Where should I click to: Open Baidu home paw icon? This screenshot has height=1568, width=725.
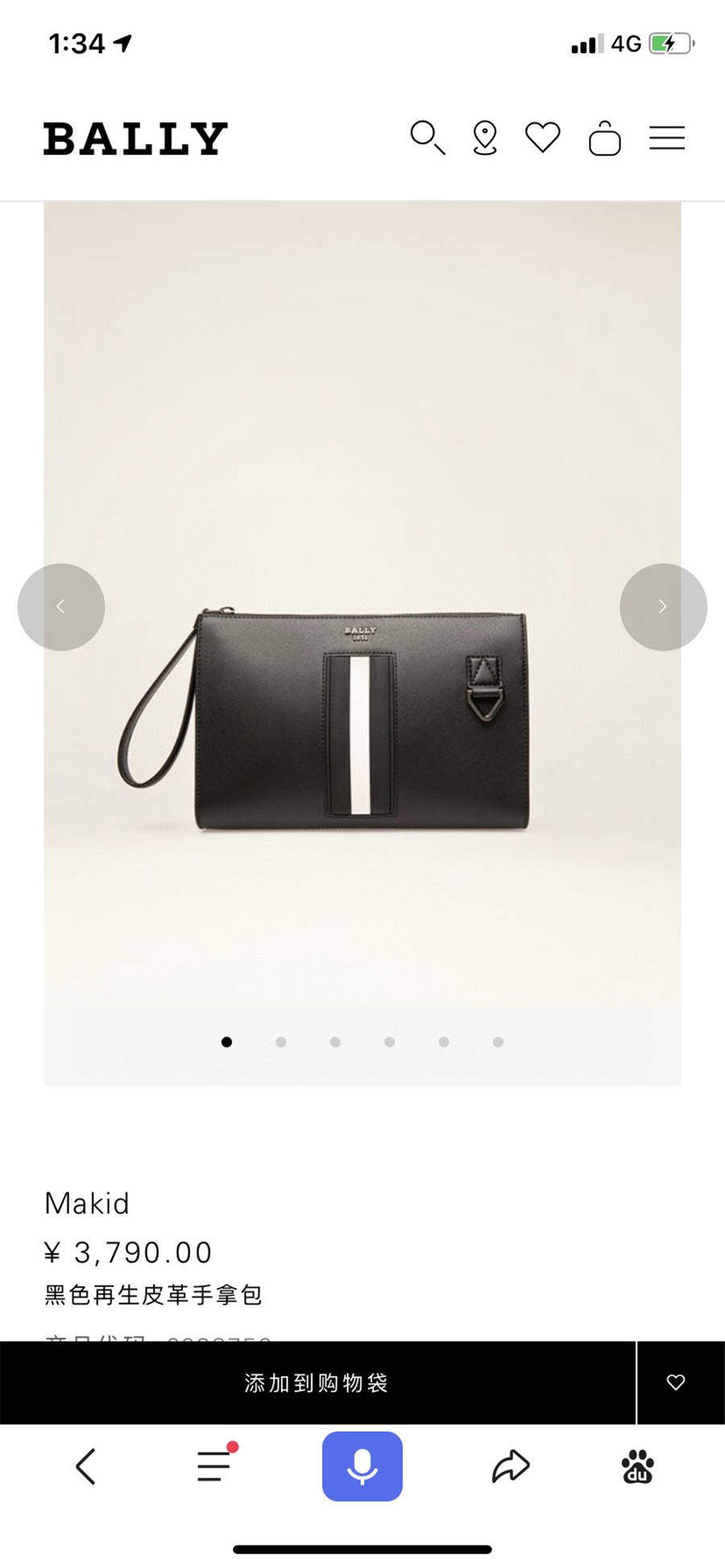(637, 1466)
